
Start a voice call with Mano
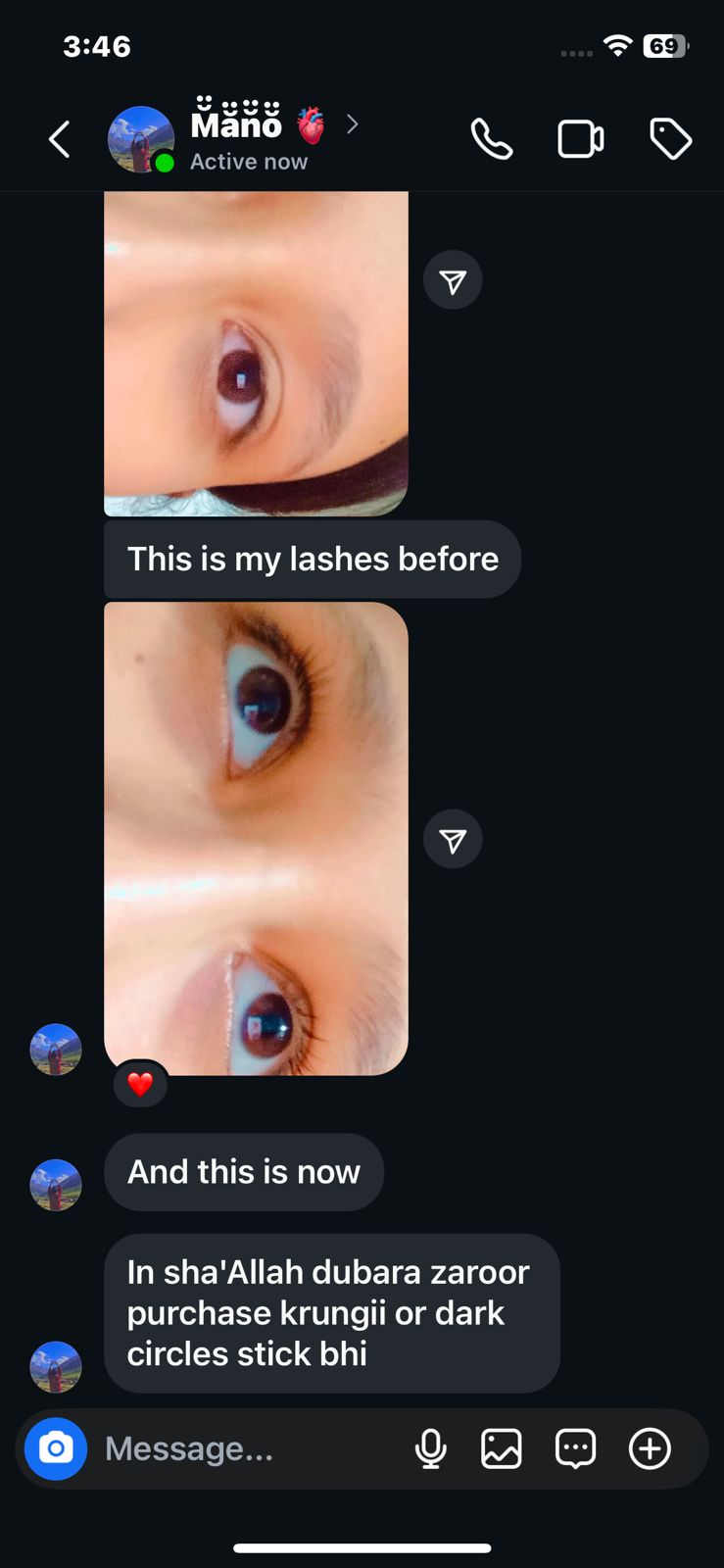[492, 139]
